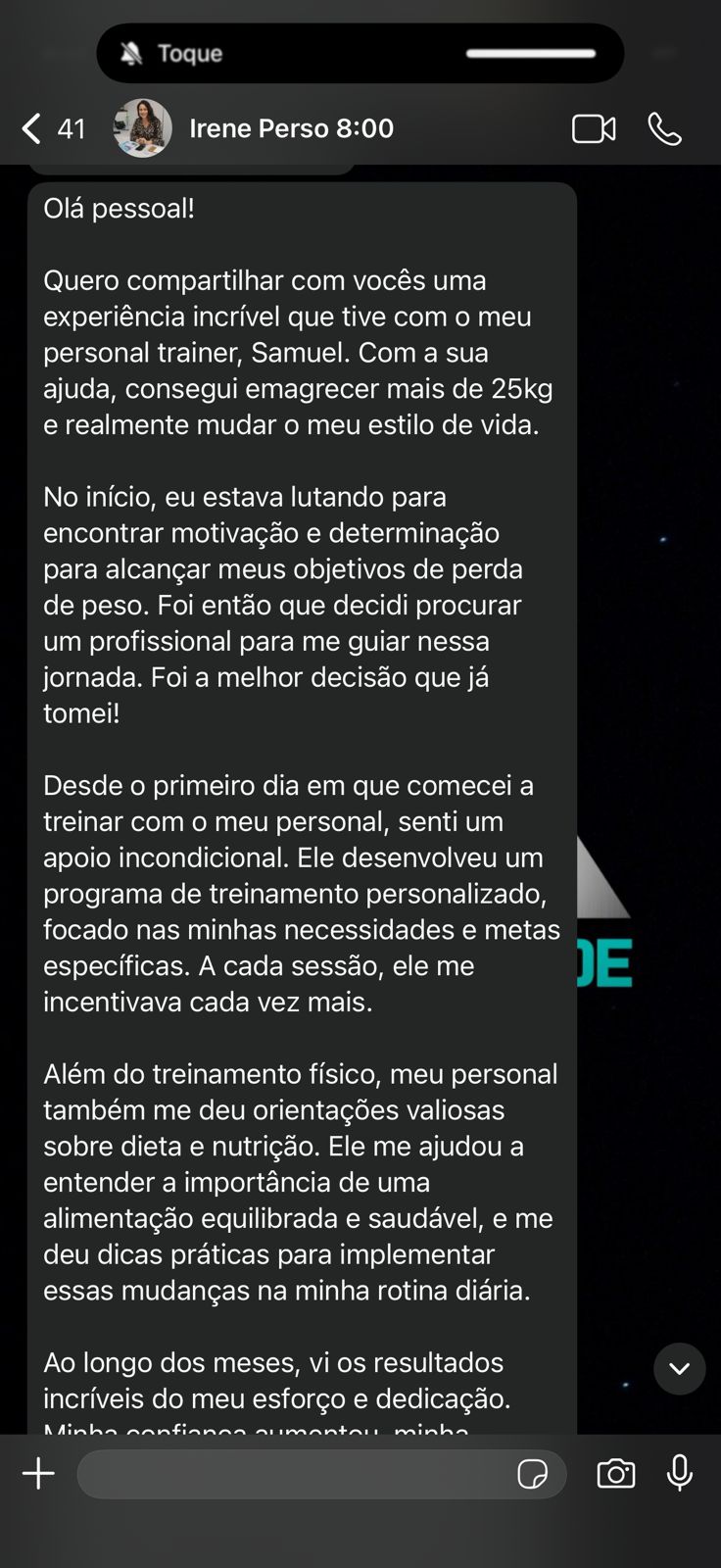721x1568 pixels.
Task: Open Irene Perso 8:00 contact info
Action: pos(291,128)
